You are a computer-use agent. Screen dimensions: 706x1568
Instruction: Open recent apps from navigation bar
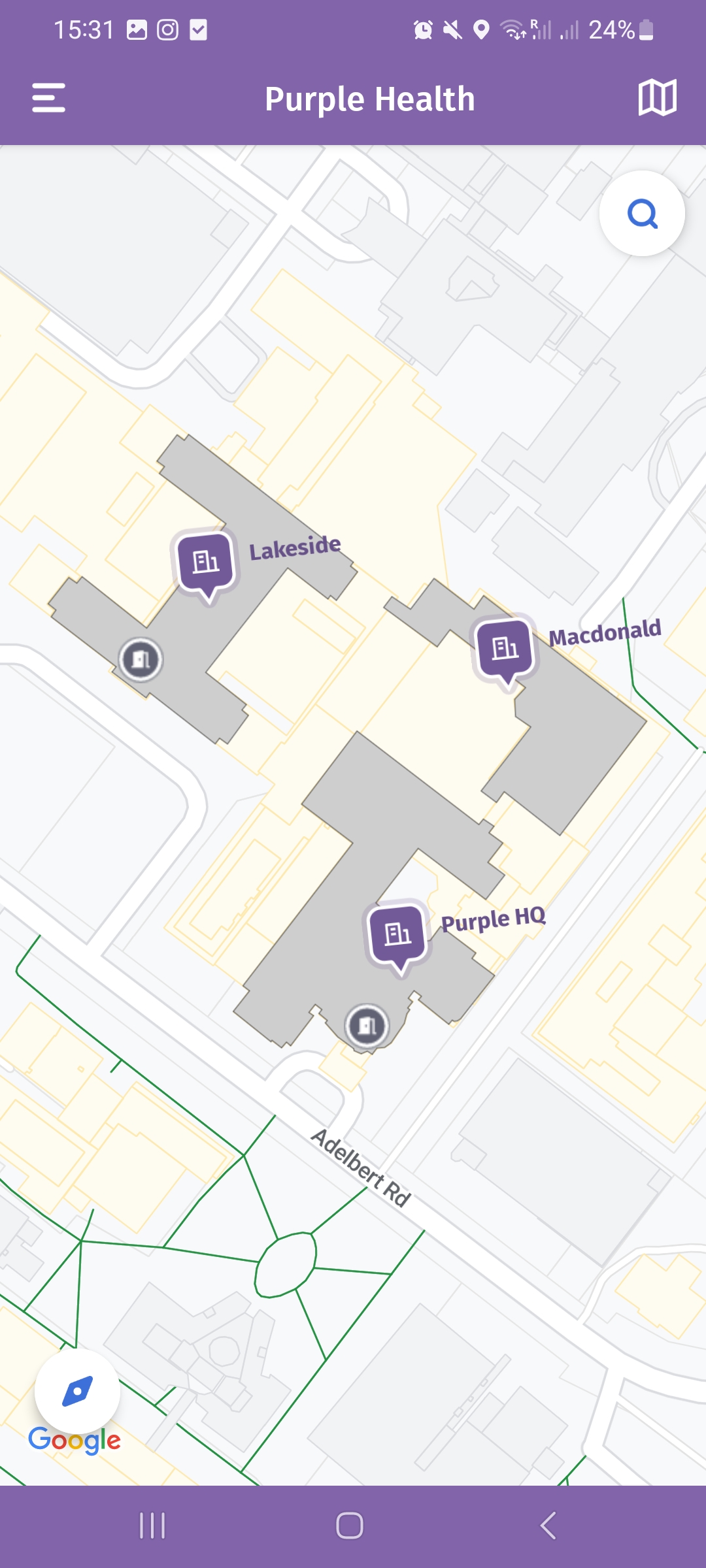[152, 1526]
